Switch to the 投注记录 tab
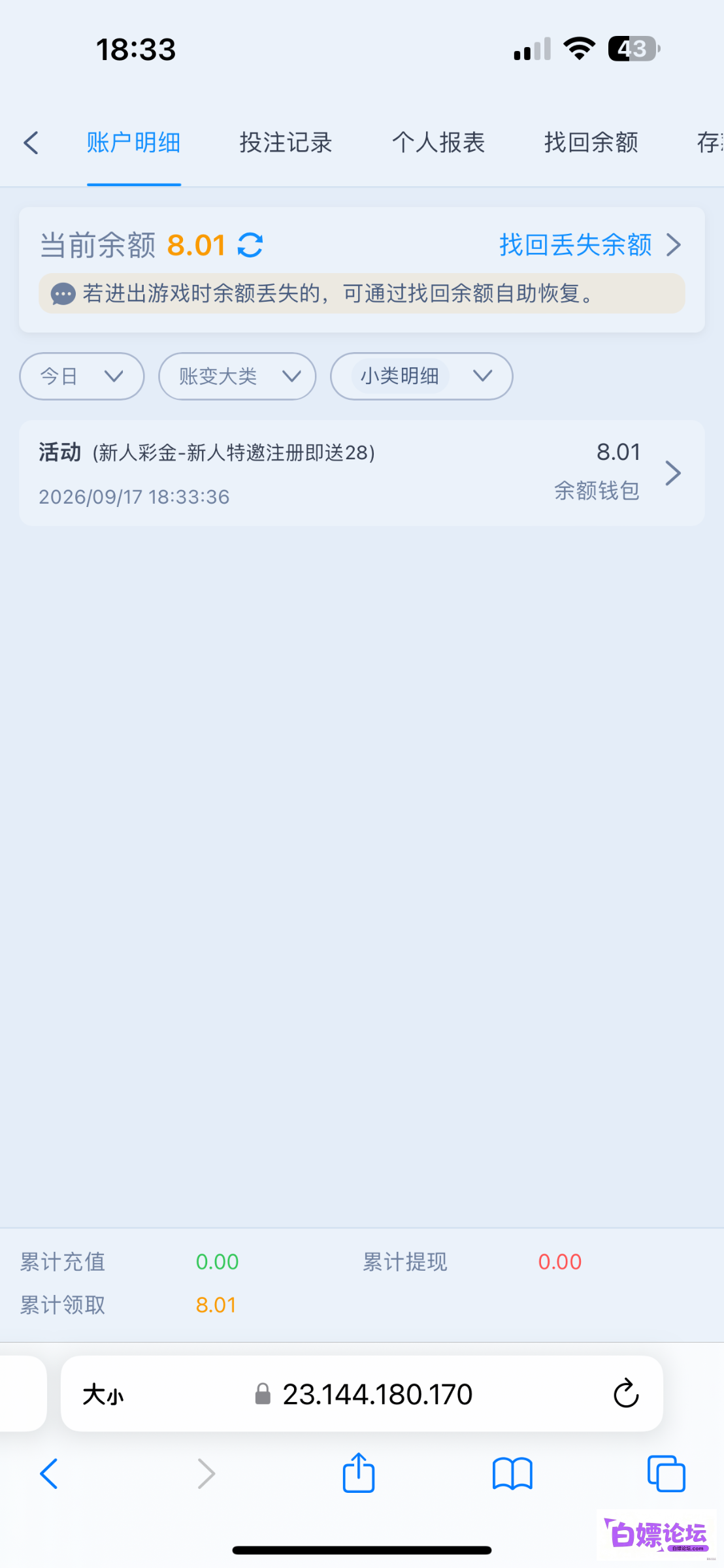The height and width of the screenshot is (1568, 724). 286,142
